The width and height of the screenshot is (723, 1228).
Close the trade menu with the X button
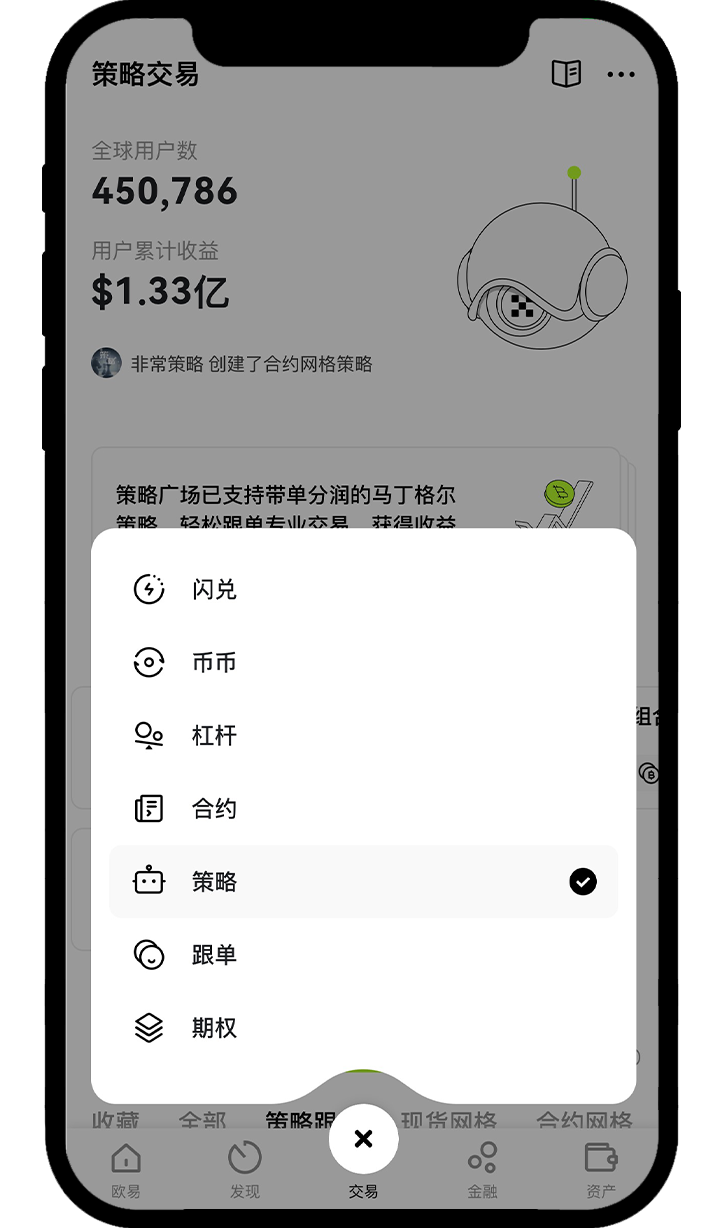[x=363, y=1139]
